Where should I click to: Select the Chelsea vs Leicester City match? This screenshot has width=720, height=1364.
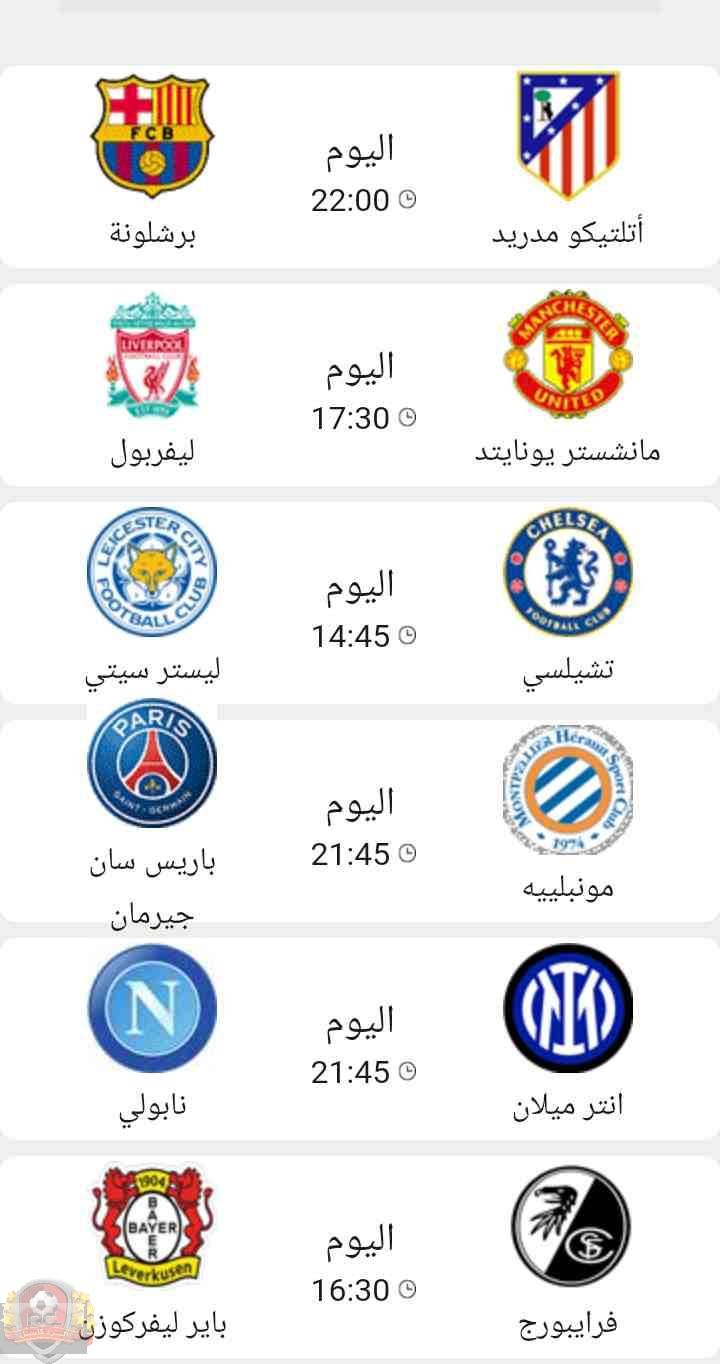(x=360, y=604)
